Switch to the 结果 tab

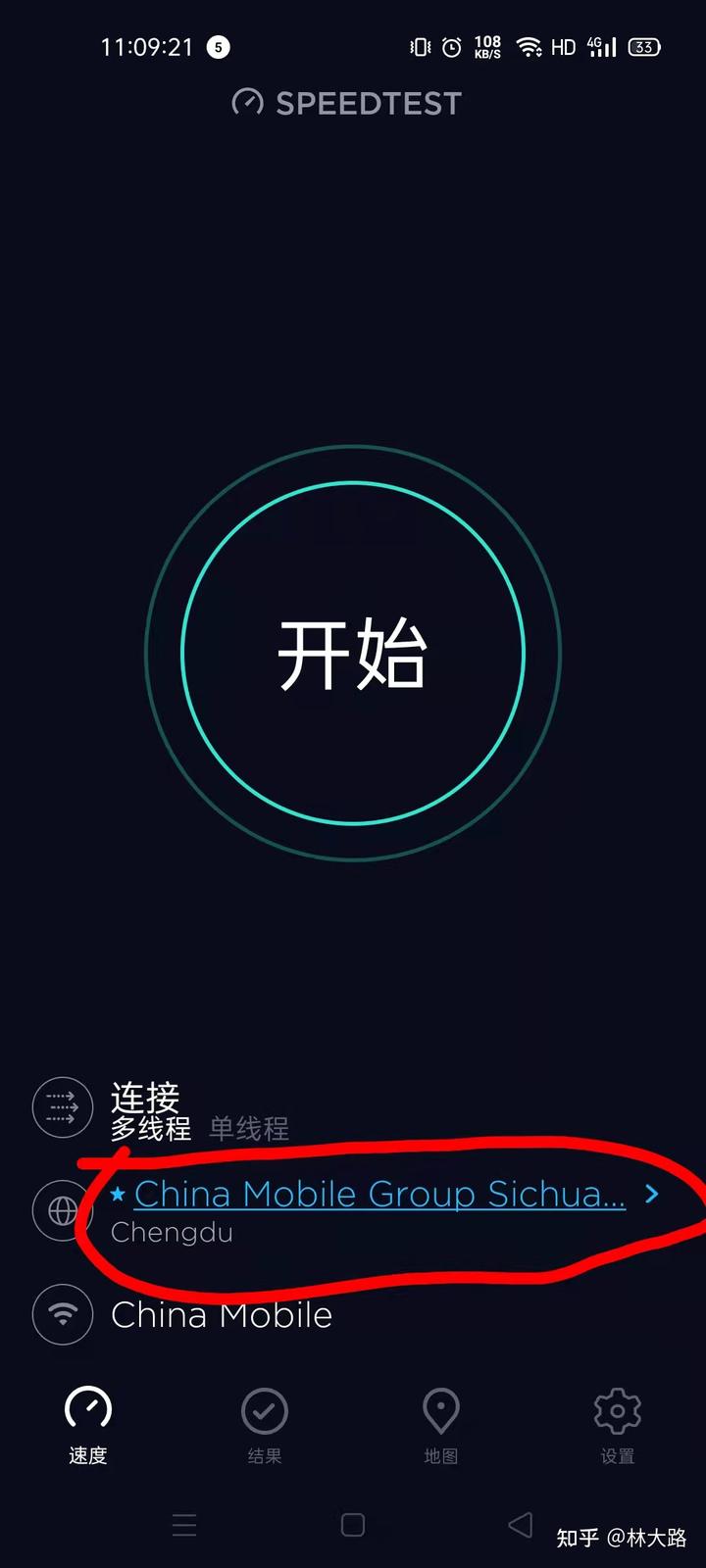(265, 1426)
